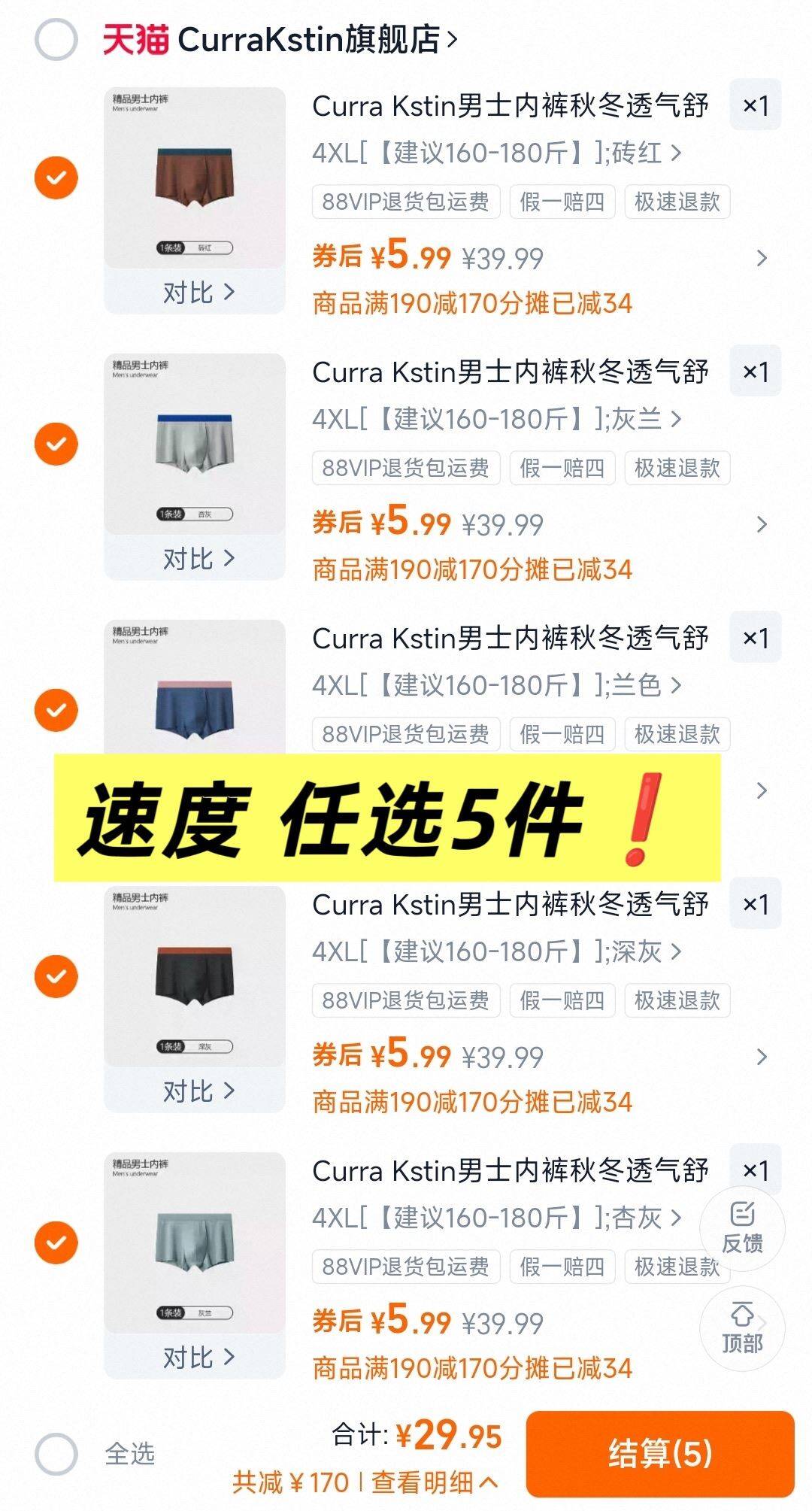This screenshot has height=1511, width=812.
Task: Change the size and color option for 砖红
Action: tap(496, 153)
